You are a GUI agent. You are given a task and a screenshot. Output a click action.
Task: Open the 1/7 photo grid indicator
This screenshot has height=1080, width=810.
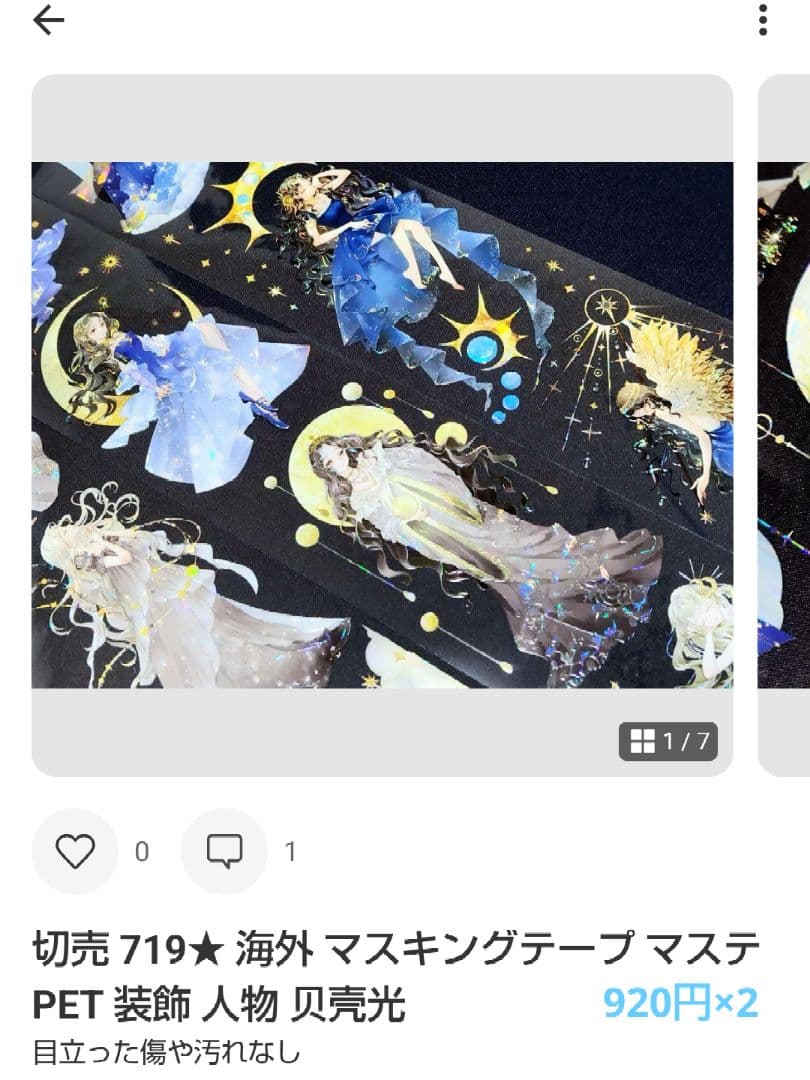(668, 741)
